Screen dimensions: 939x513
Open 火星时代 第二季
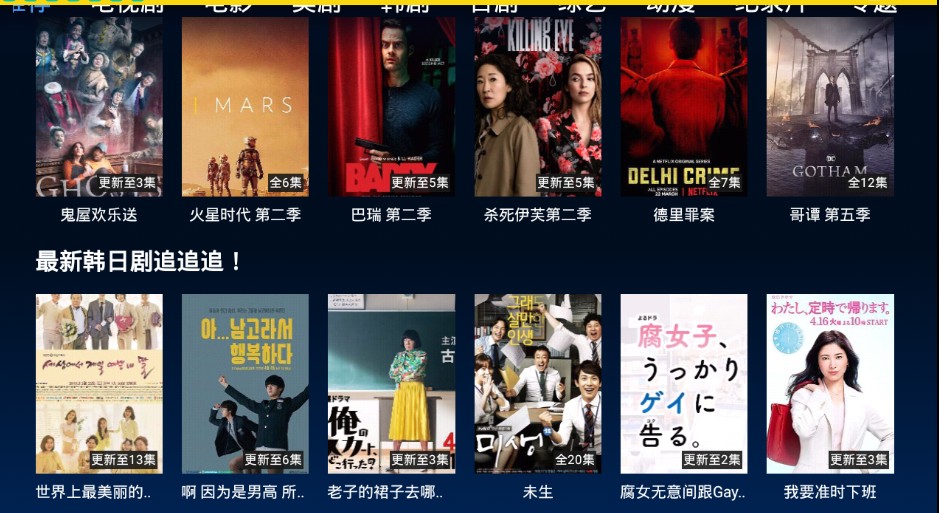pos(245,107)
